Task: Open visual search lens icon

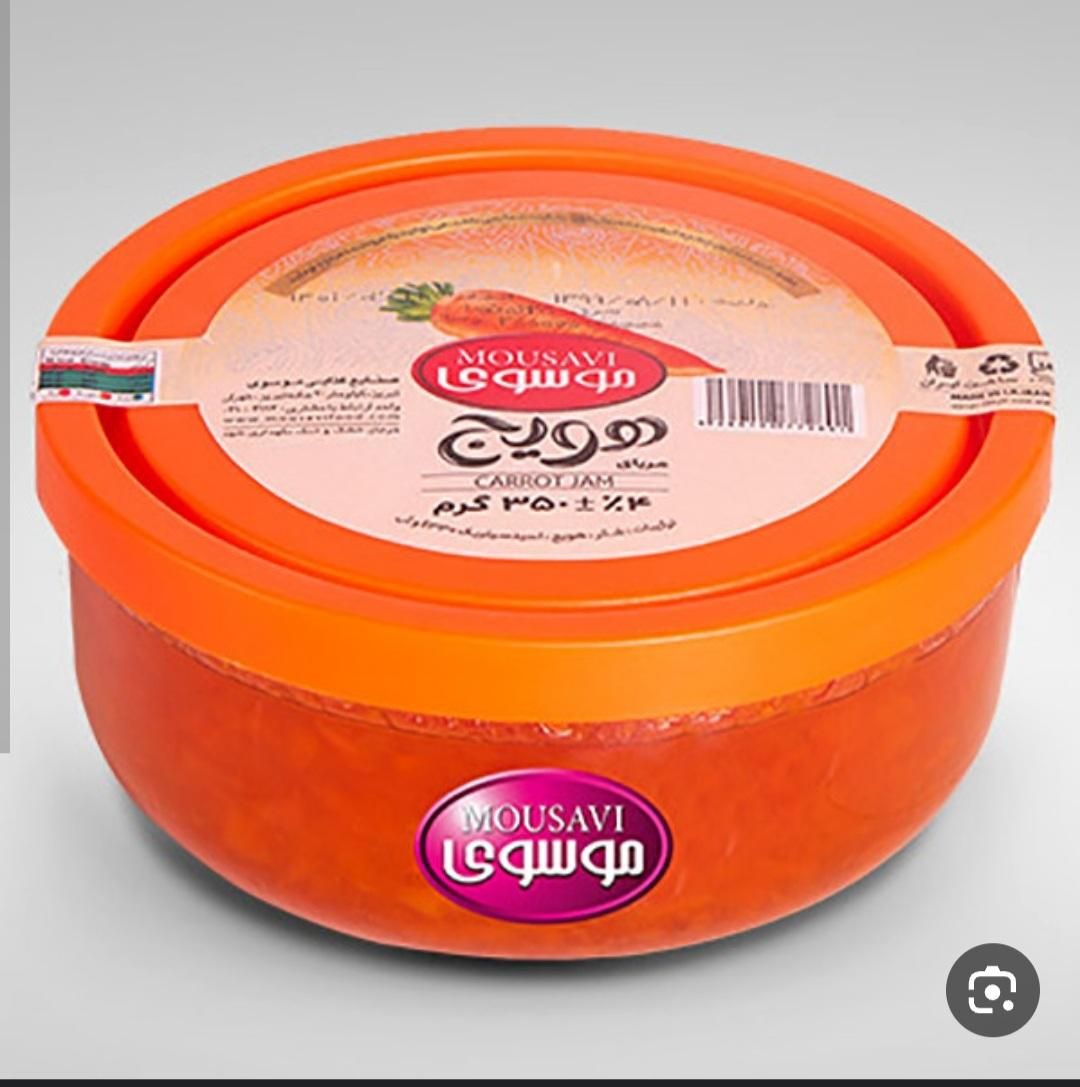Action: tap(992, 990)
